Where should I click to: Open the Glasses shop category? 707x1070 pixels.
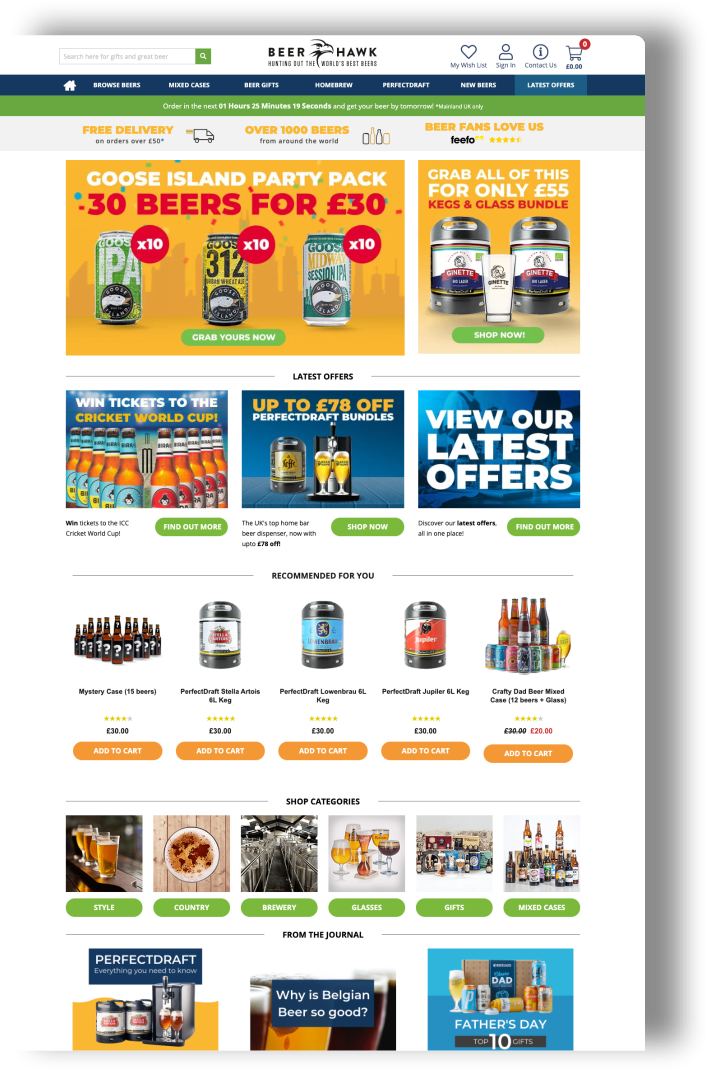point(366,907)
